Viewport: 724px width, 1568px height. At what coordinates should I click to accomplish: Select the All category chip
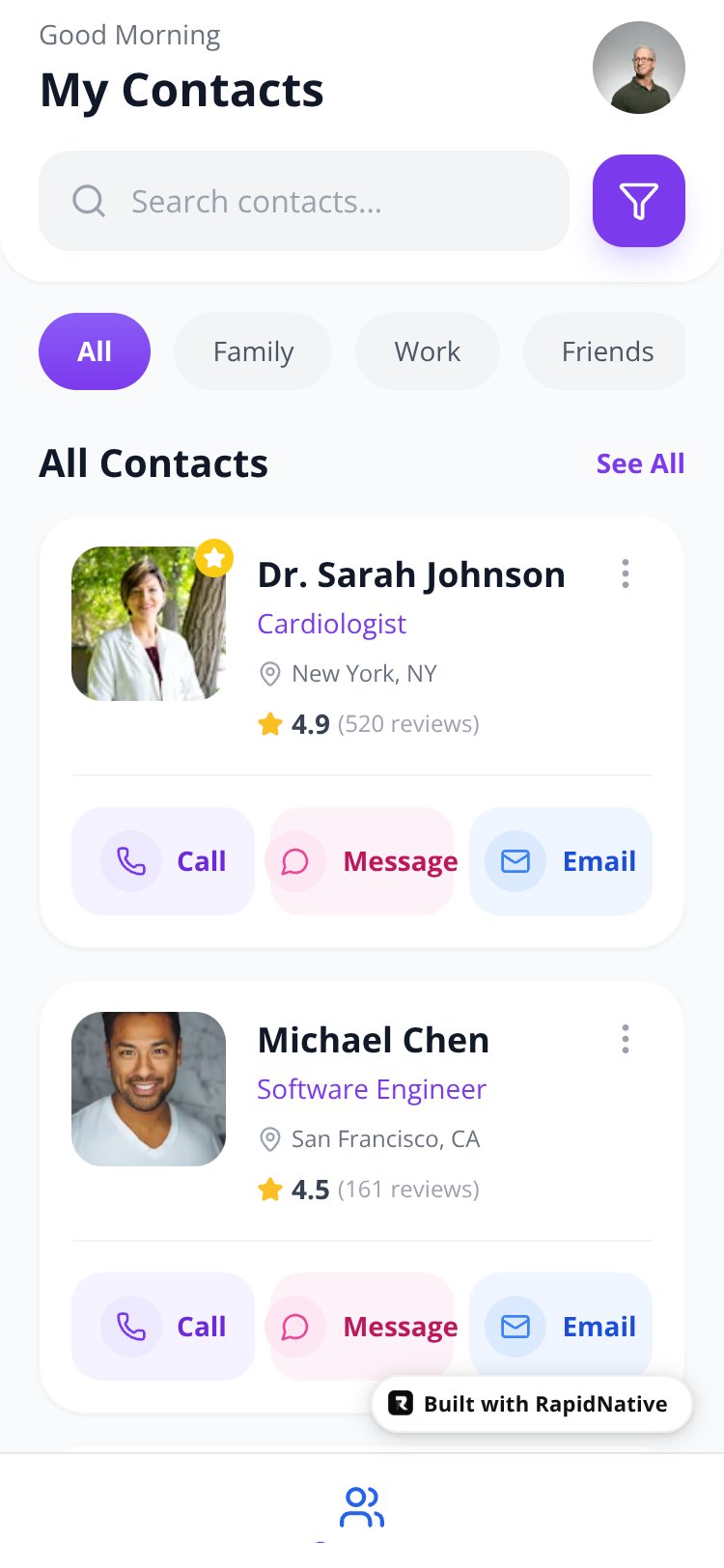[95, 351]
